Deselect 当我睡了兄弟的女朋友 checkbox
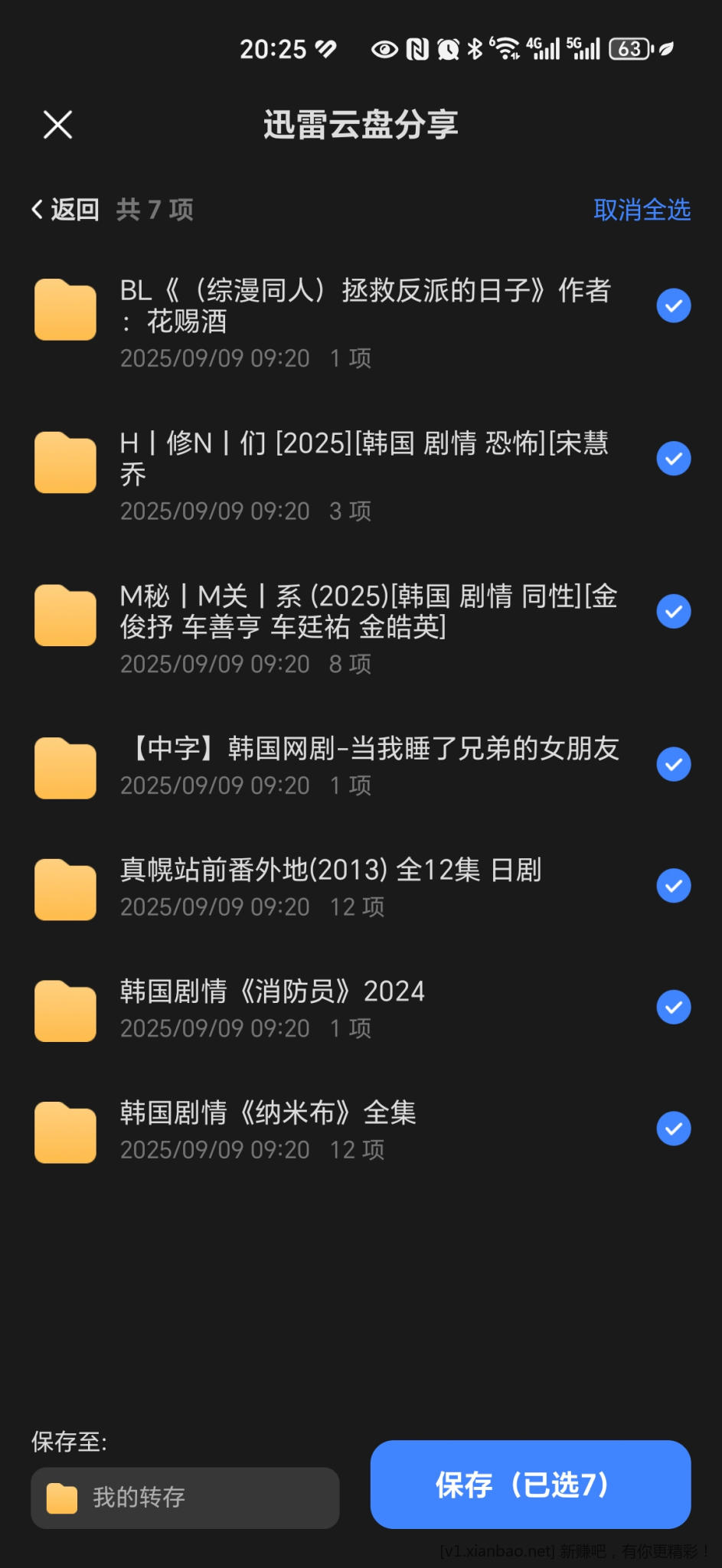Viewport: 722px width, 1568px height. [x=673, y=764]
